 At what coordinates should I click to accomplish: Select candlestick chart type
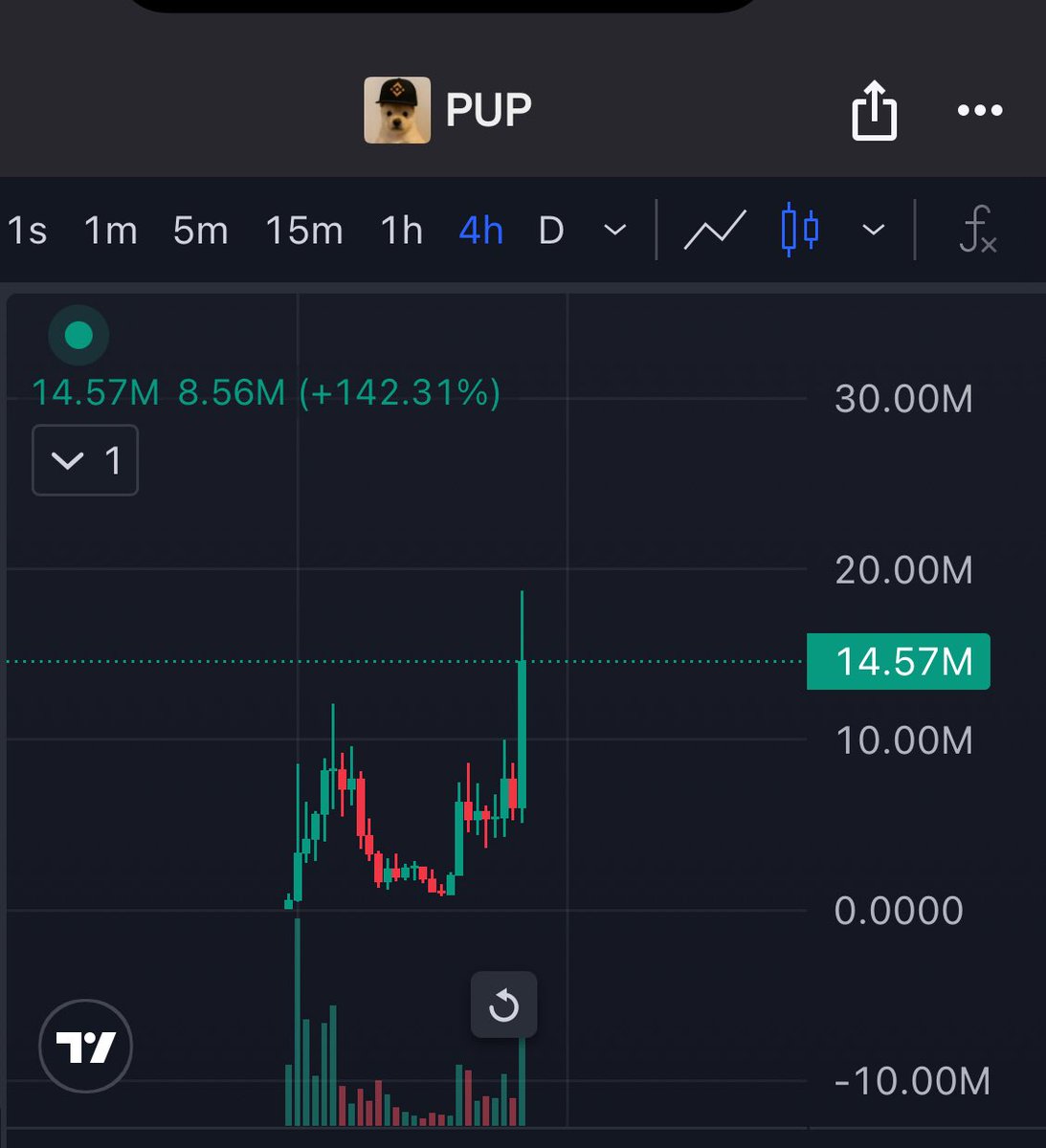click(800, 231)
